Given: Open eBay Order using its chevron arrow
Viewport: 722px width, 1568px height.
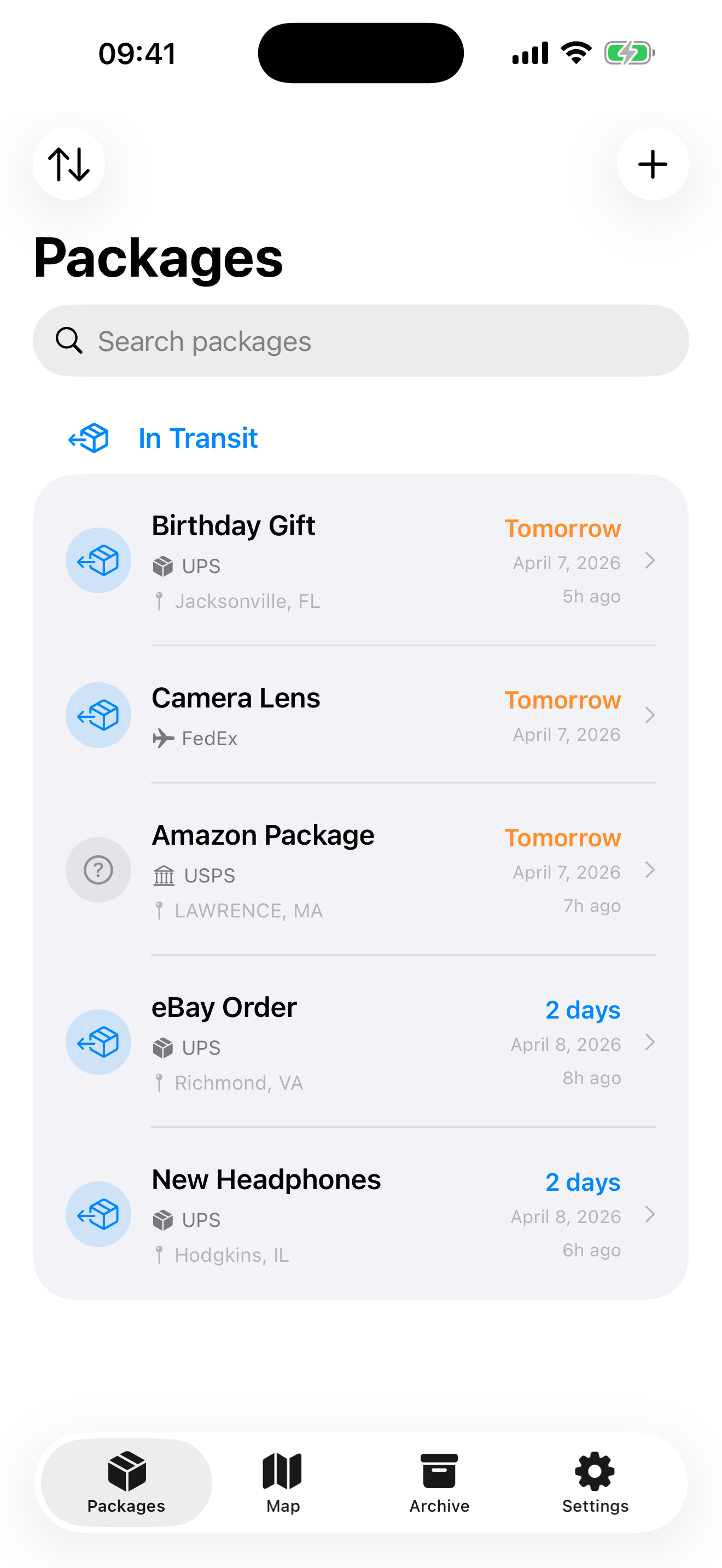Looking at the screenshot, I should coord(651,1042).
